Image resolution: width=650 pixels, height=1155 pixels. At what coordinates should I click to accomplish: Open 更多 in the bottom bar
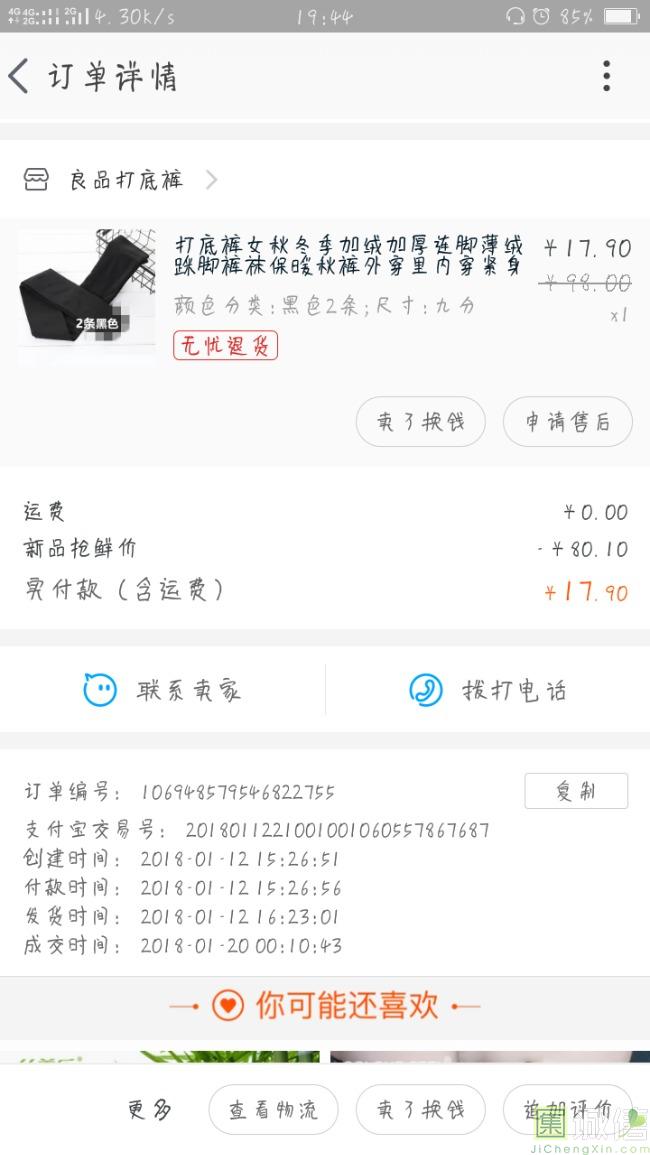pos(150,1109)
